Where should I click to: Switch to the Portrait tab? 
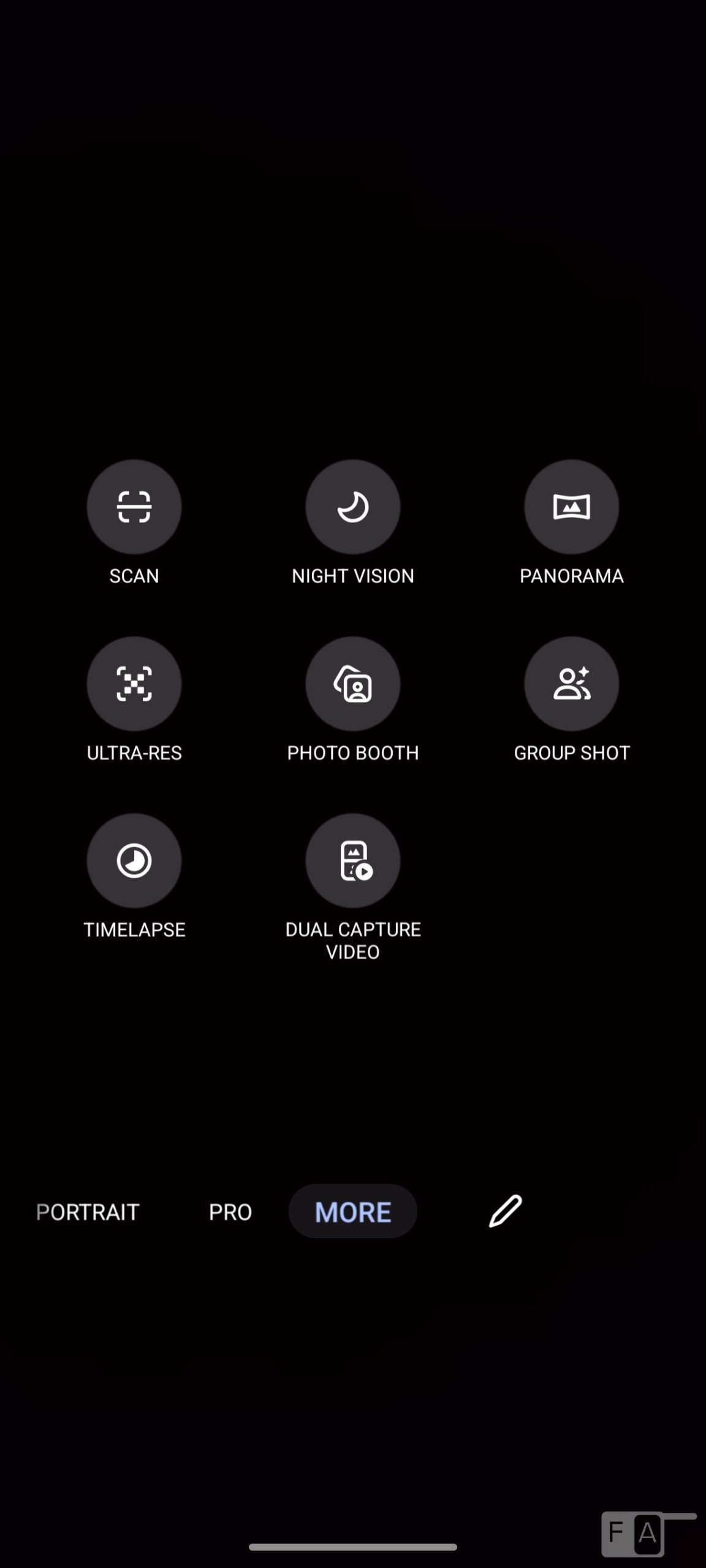point(88,1212)
